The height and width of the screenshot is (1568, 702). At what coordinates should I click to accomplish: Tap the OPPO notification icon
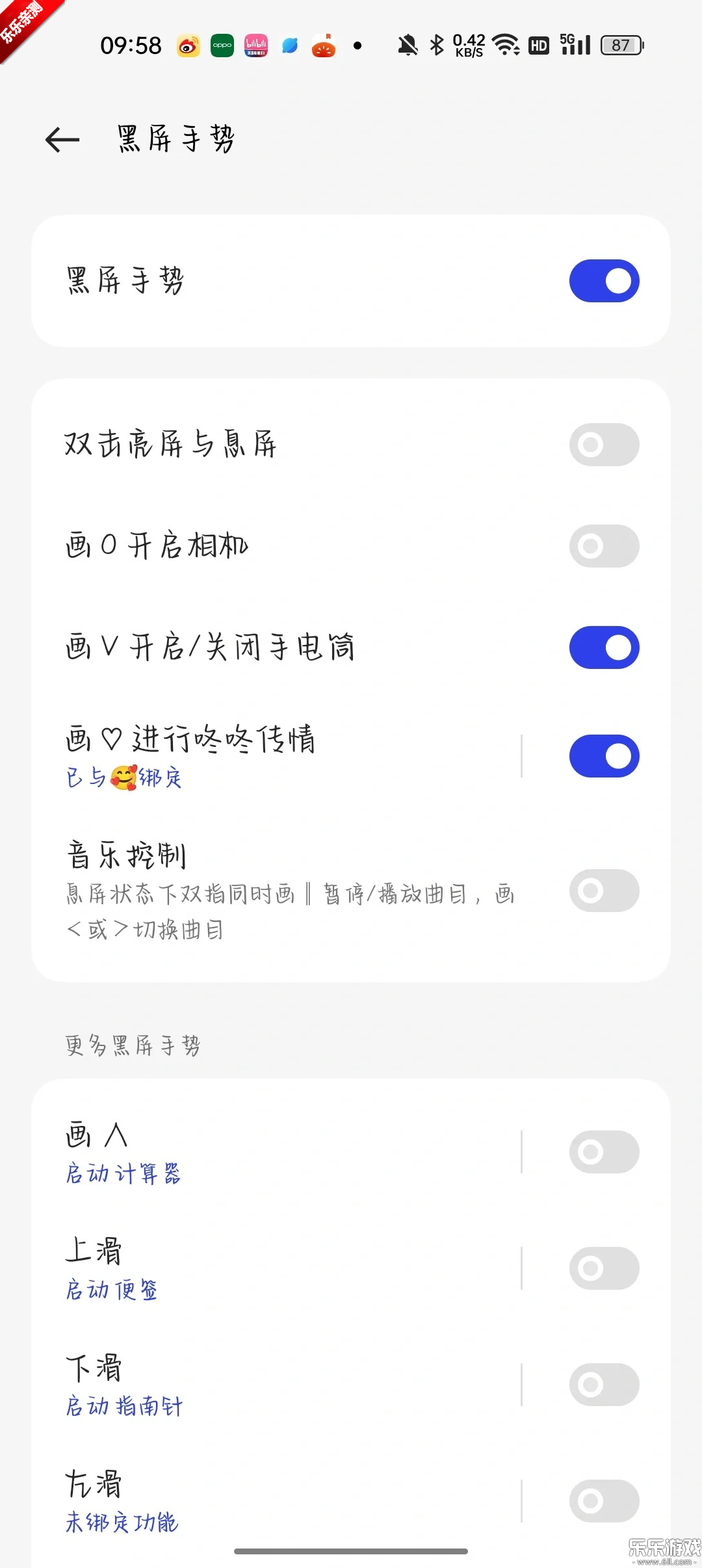(222, 45)
